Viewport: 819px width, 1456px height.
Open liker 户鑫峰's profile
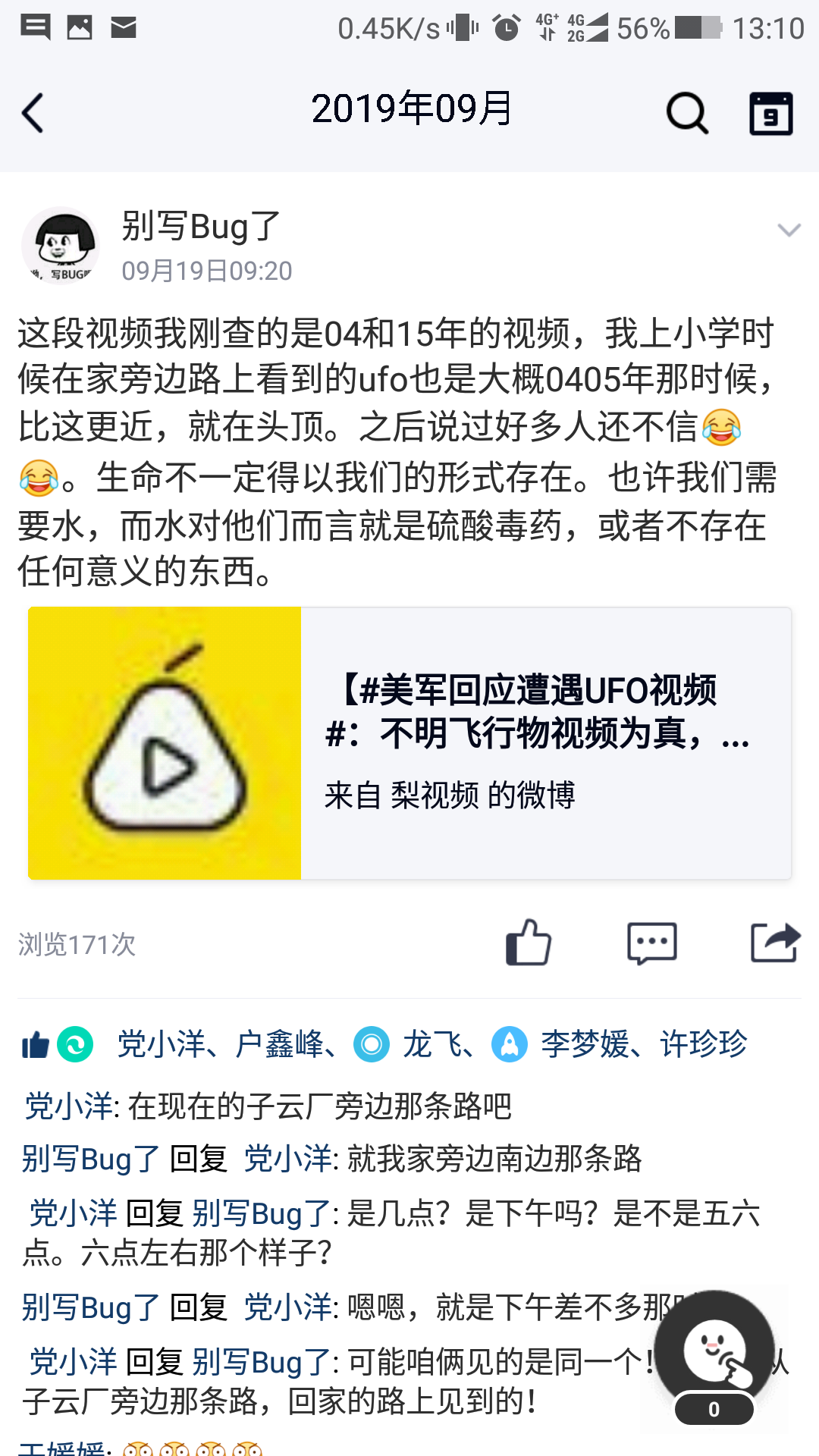point(279,1045)
